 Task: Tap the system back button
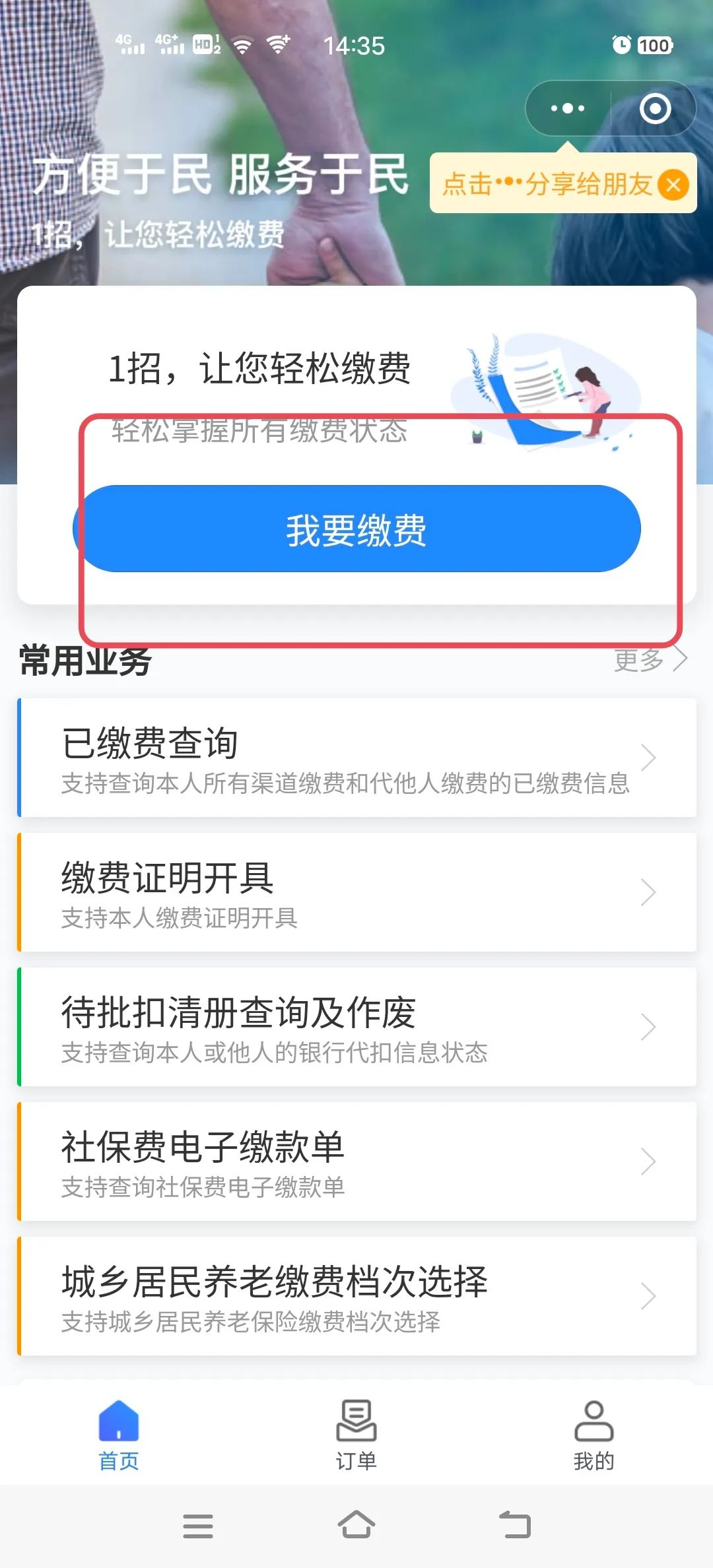click(x=515, y=1525)
